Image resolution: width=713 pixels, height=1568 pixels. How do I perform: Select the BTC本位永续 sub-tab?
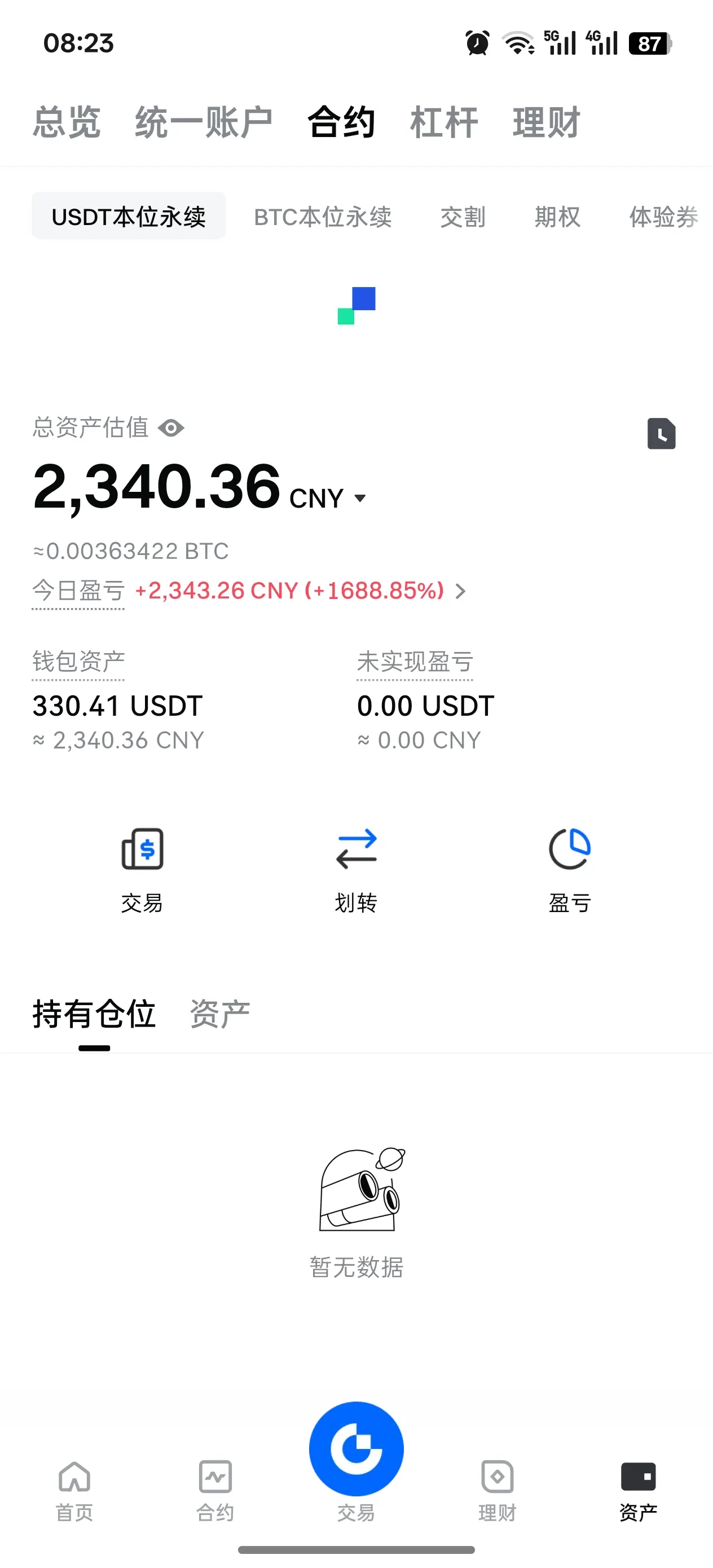tap(323, 217)
